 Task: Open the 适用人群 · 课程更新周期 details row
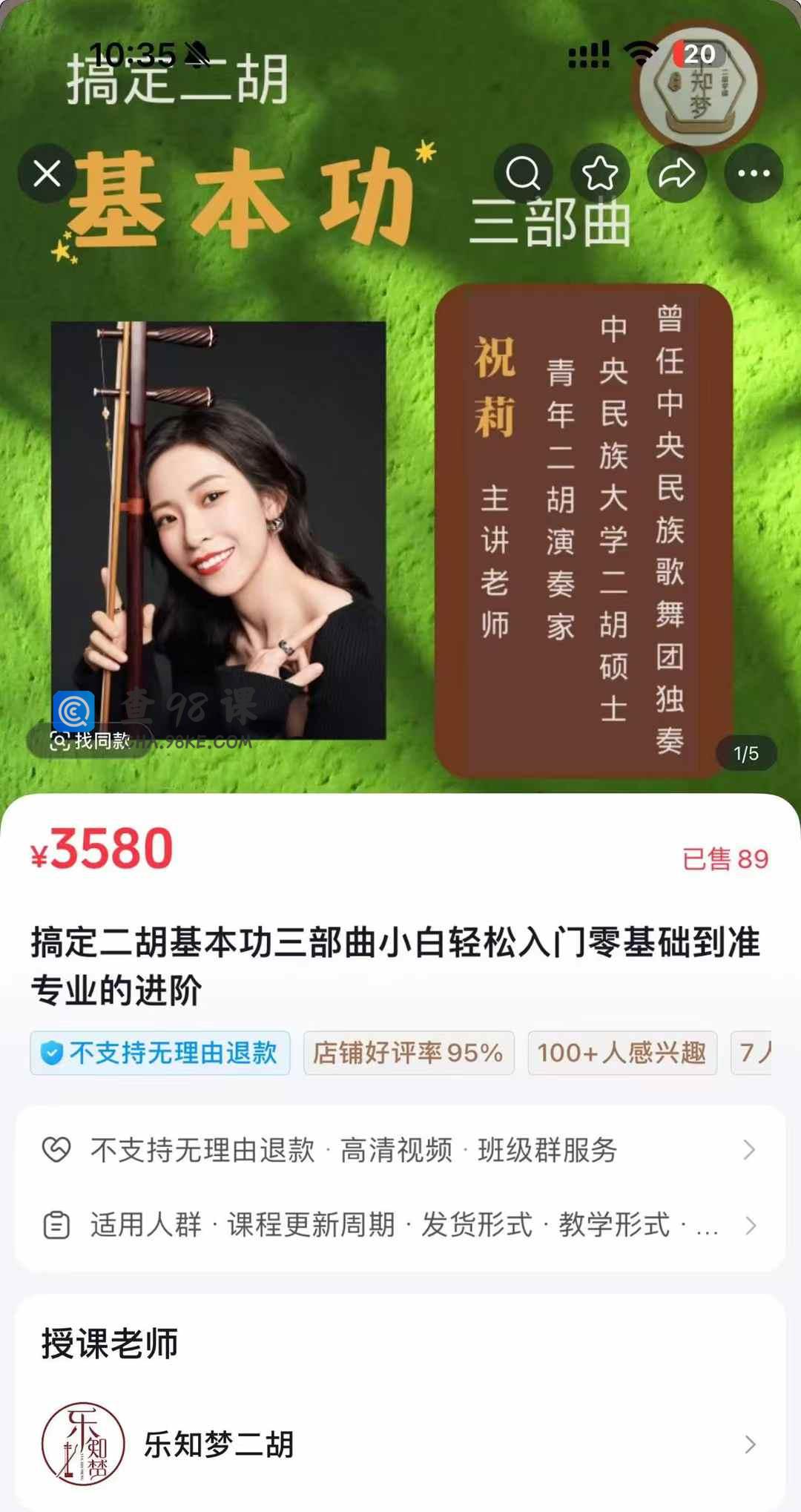tap(400, 1225)
